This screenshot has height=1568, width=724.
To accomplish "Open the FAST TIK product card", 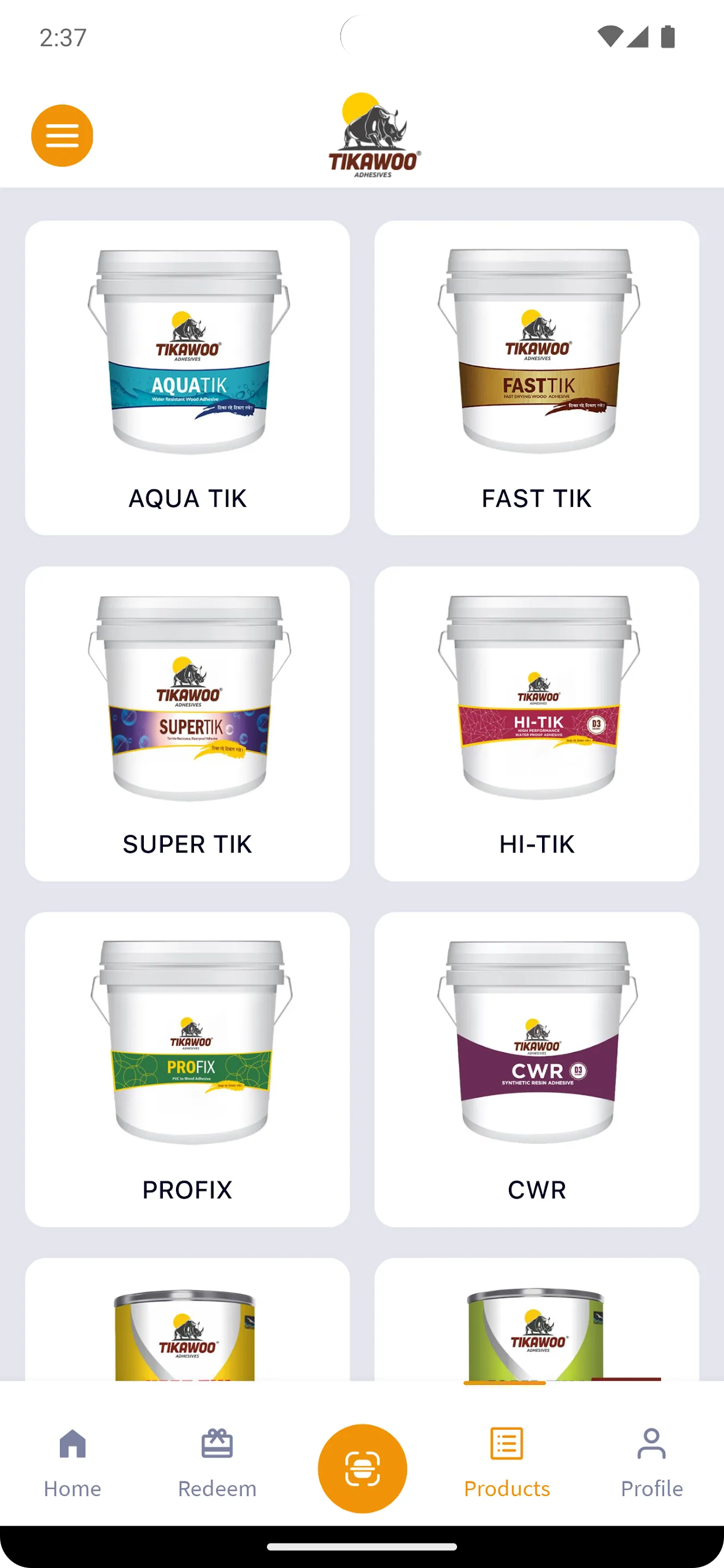I will pos(537,377).
